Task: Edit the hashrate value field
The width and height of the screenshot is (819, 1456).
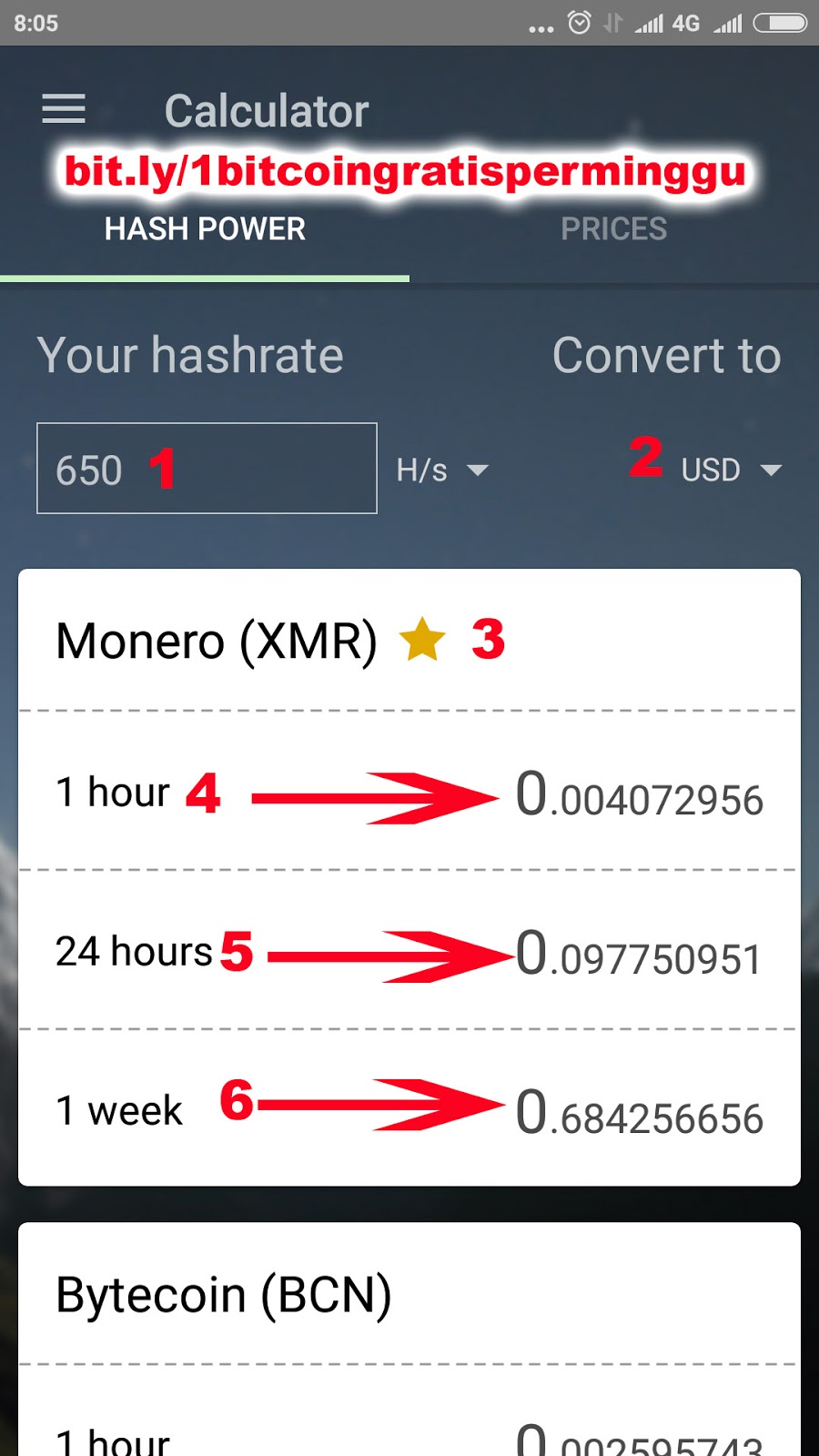Action: click(x=207, y=469)
